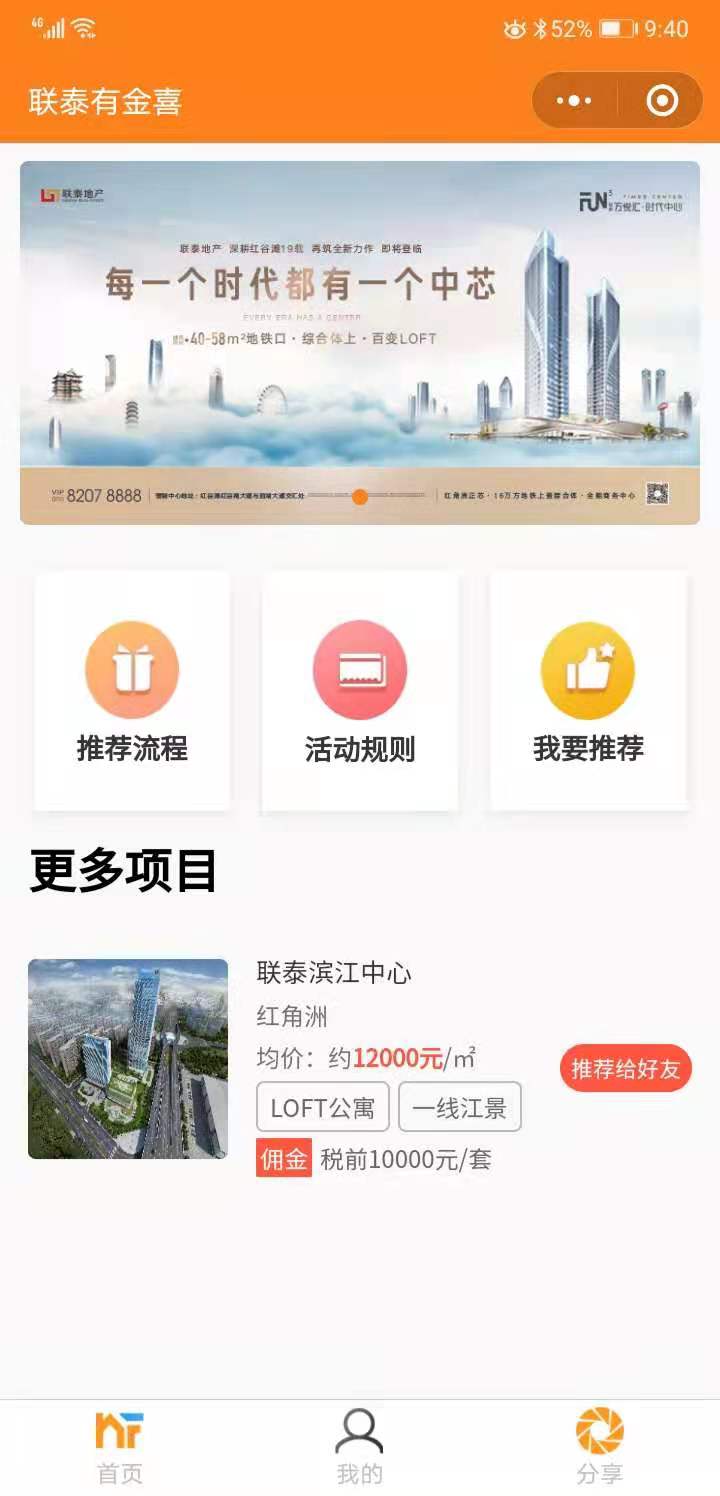Go to the 我的 tab
This screenshot has height=1496, width=720.
click(x=360, y=1446)
